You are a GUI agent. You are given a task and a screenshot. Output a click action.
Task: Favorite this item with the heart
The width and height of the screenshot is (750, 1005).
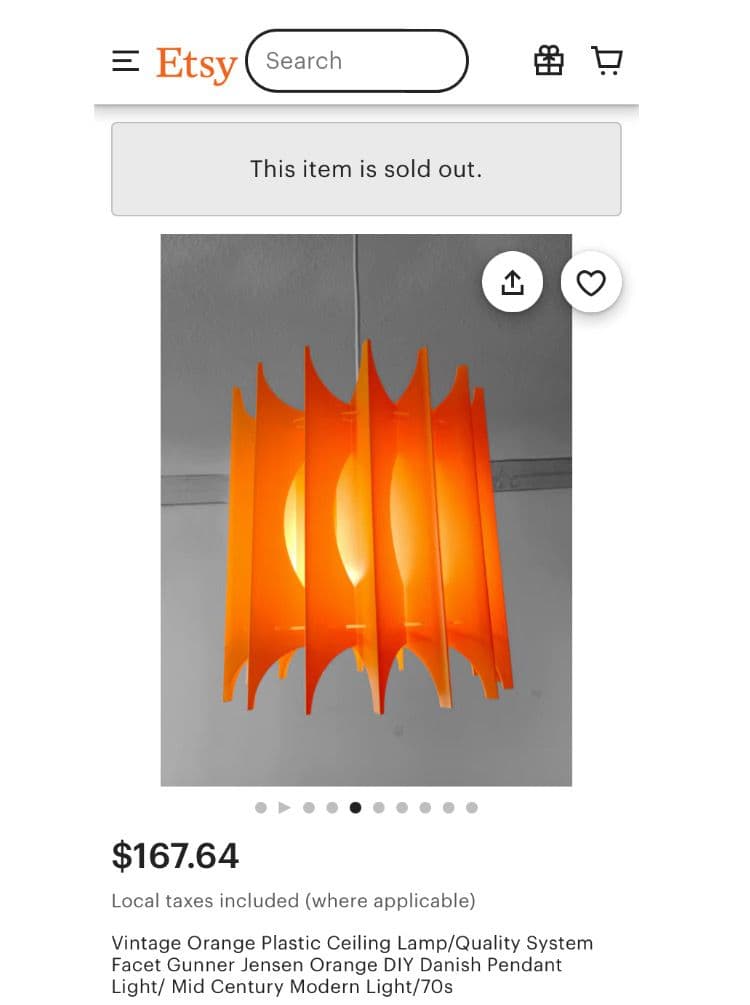(x=591, y=283)
